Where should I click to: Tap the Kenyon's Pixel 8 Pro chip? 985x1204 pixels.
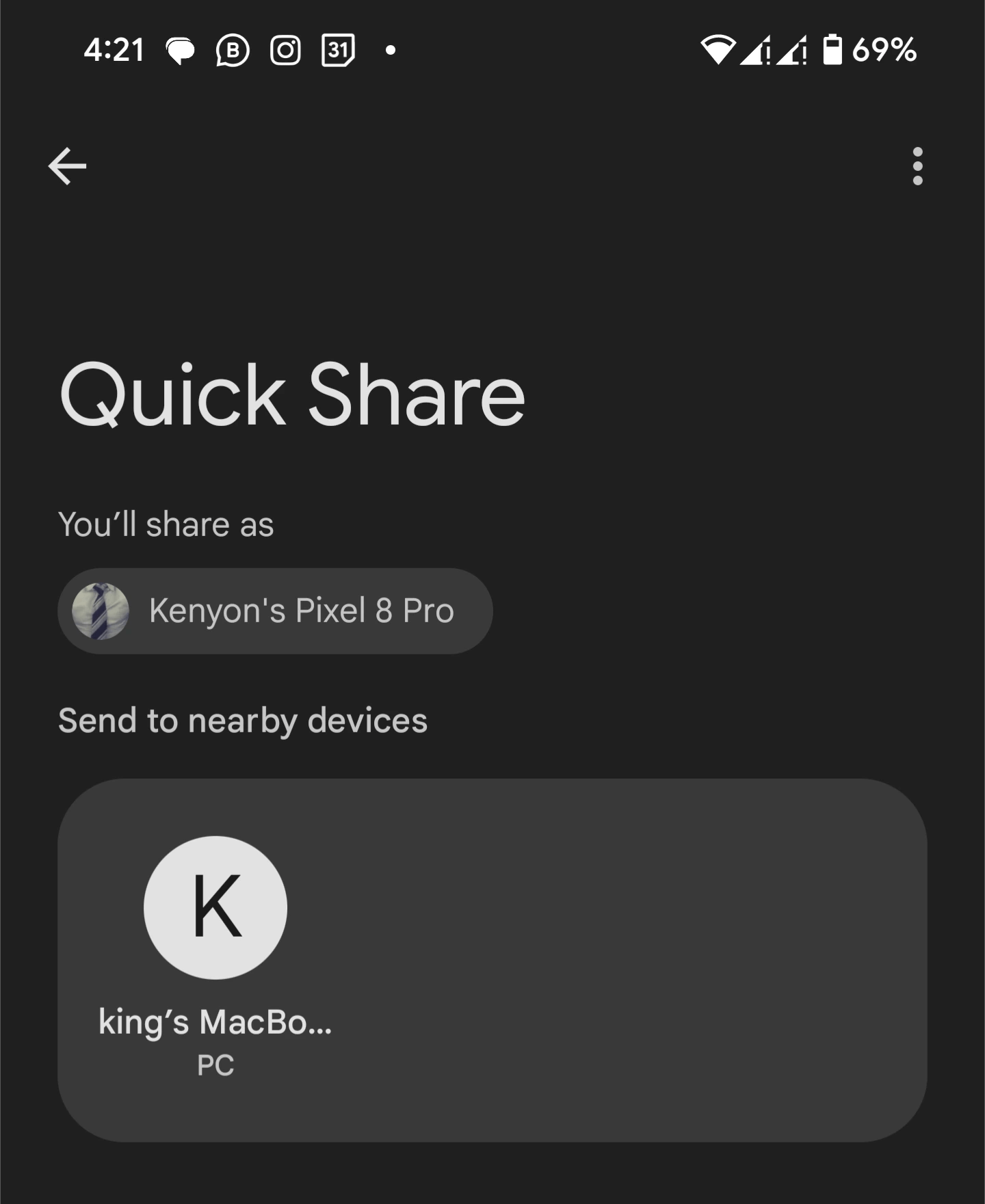coord(275,611)
